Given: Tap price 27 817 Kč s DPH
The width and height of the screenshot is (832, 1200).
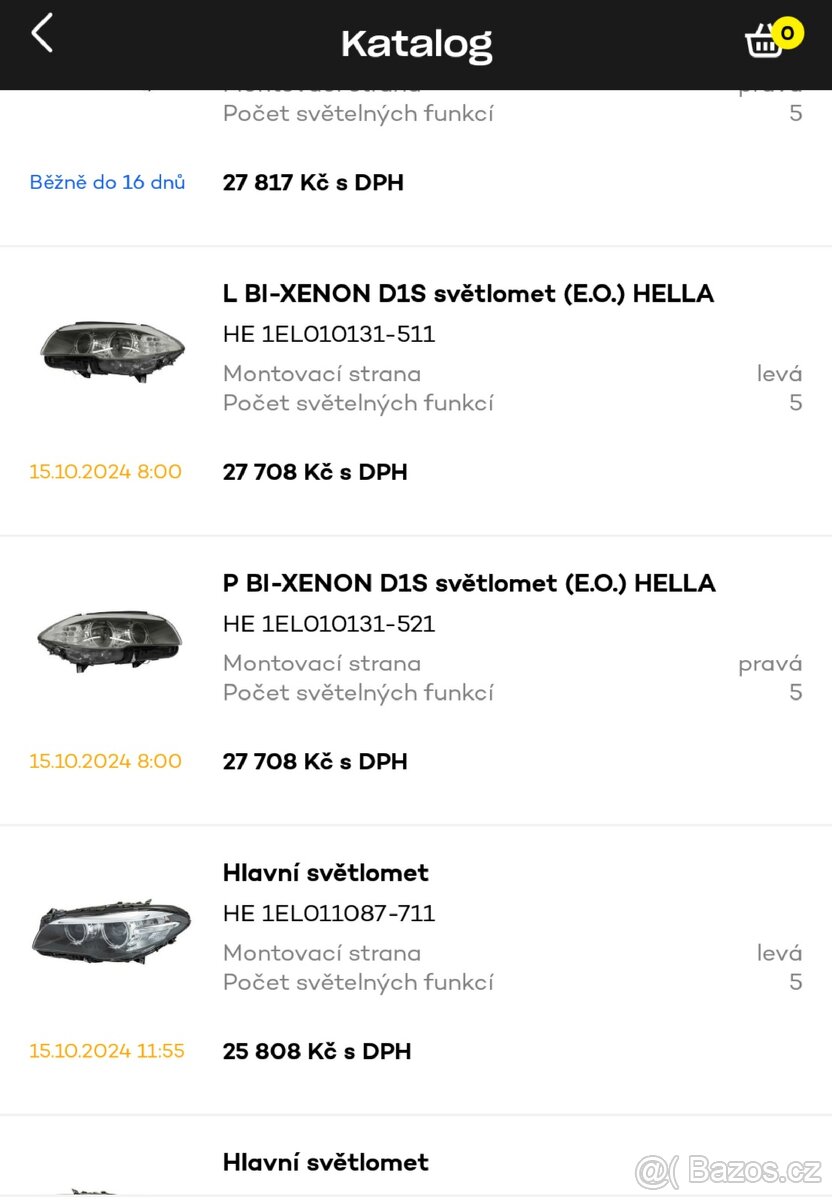Looking at the screenshot, I should [313, 182].
